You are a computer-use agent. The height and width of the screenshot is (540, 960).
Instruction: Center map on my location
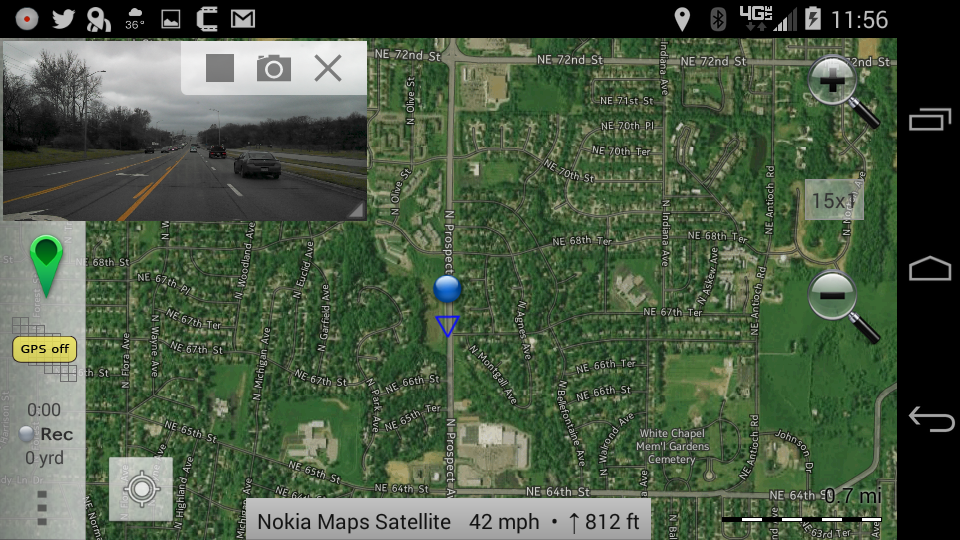[141, 489]
